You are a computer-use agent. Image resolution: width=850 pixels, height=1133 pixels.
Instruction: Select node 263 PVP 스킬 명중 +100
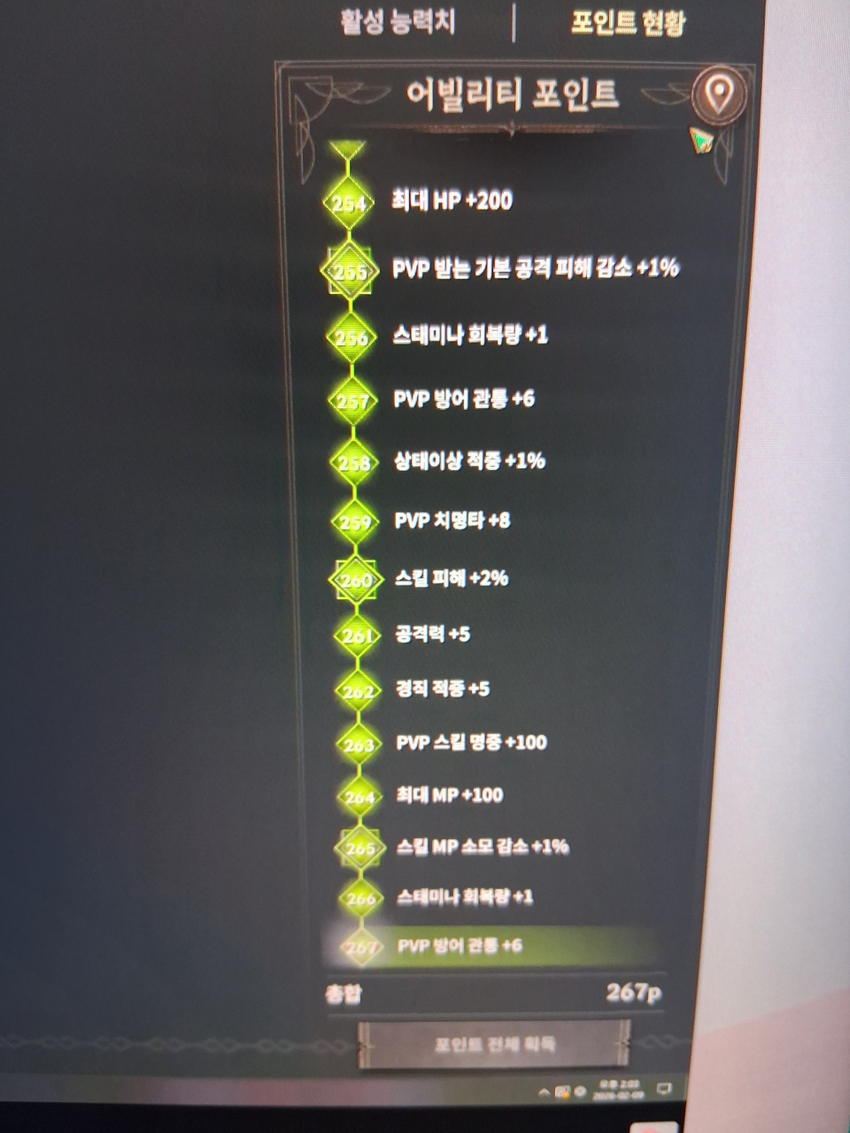click(358, 744)
